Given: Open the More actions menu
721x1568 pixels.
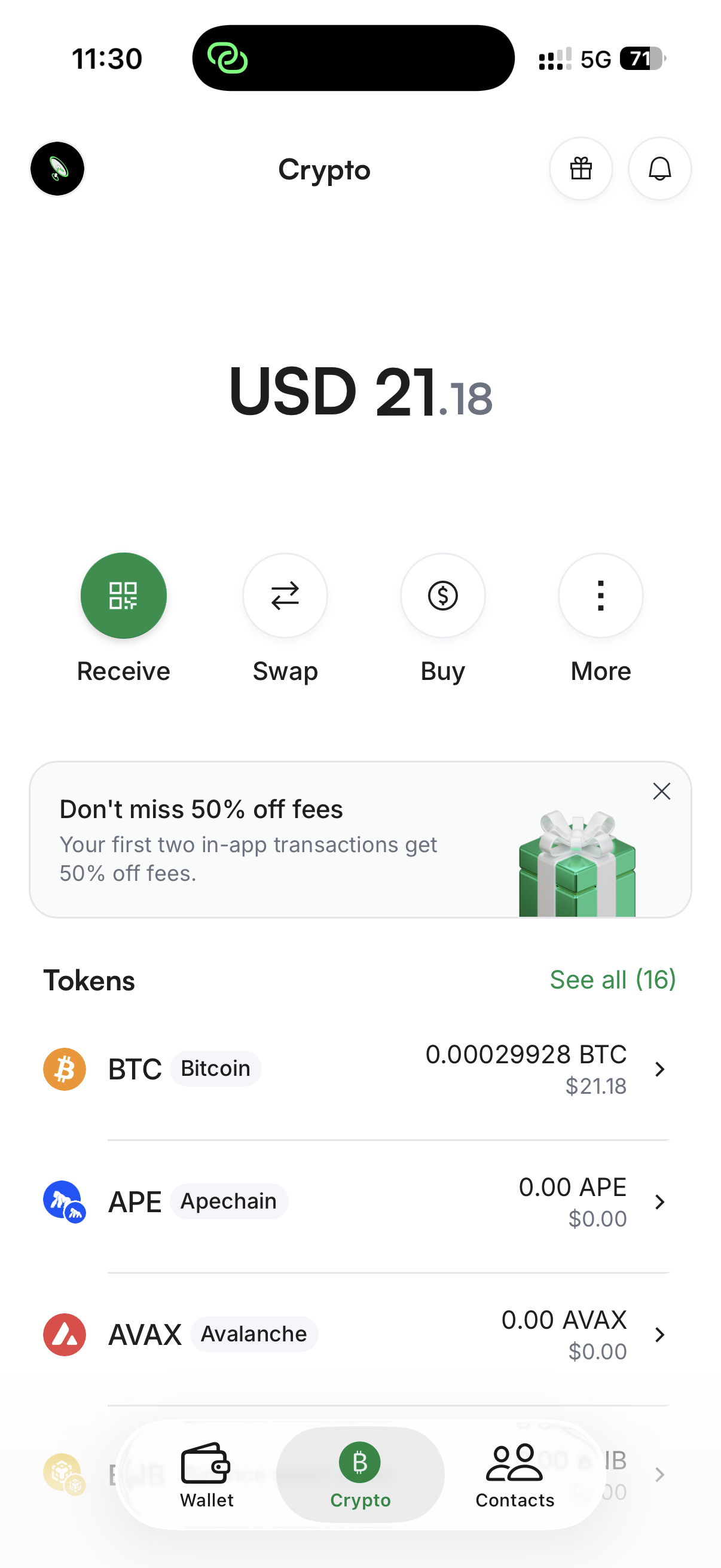Looking at the screenshot, I should point(600,596).
